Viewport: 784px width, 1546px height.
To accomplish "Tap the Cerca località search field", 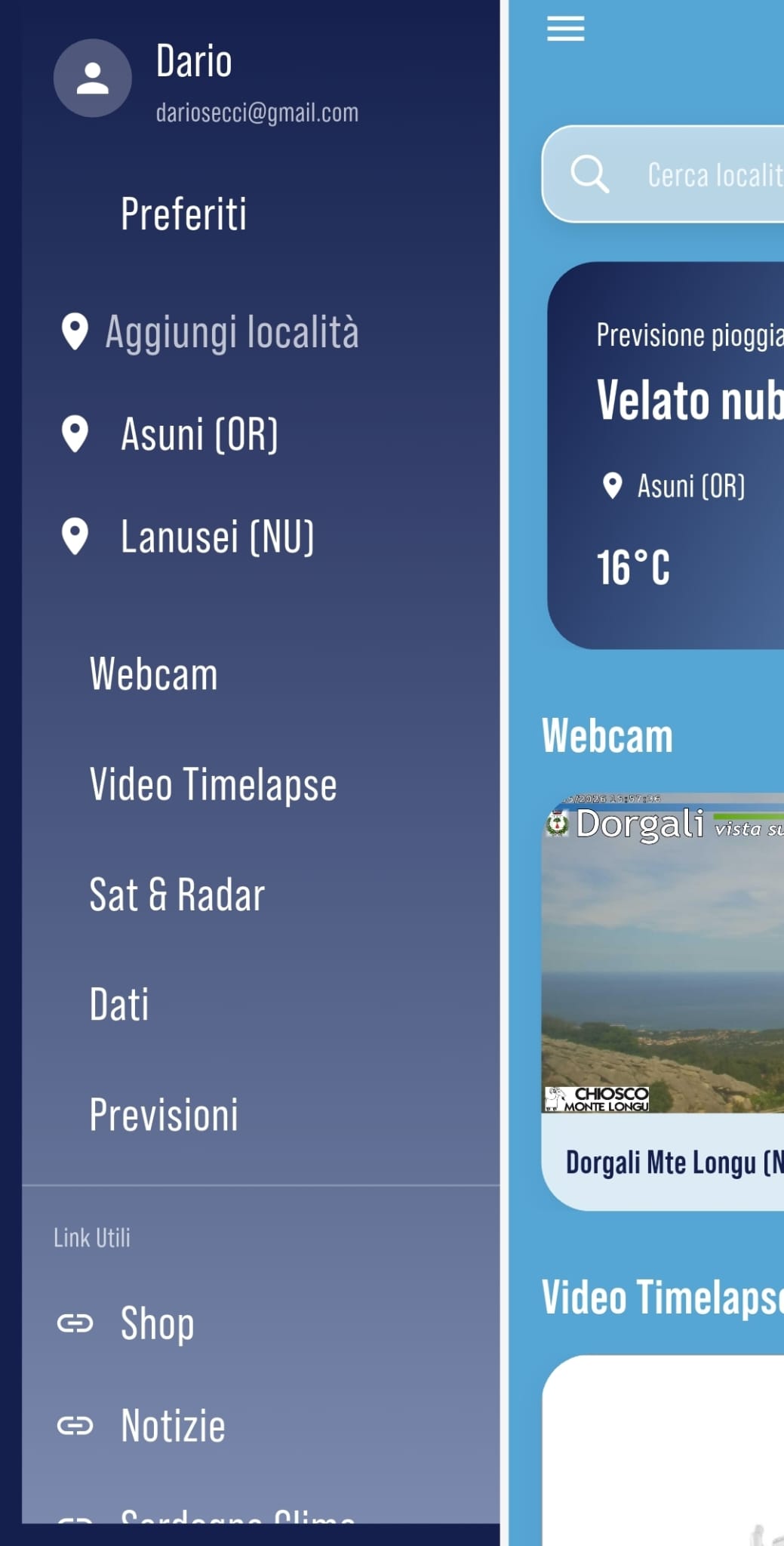I will pyautogui.click(x=663, y=174).
